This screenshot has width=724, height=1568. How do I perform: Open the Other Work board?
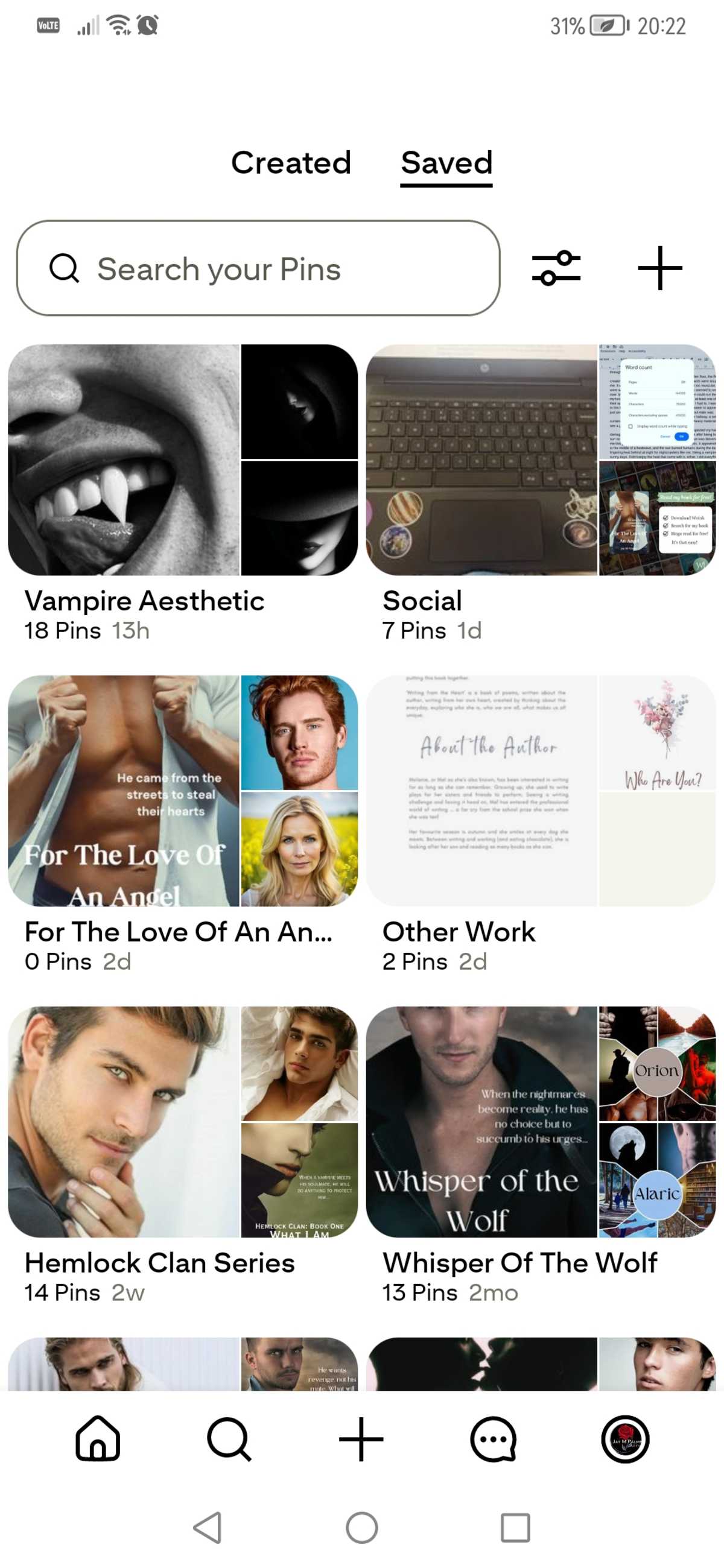coord(540,791)
